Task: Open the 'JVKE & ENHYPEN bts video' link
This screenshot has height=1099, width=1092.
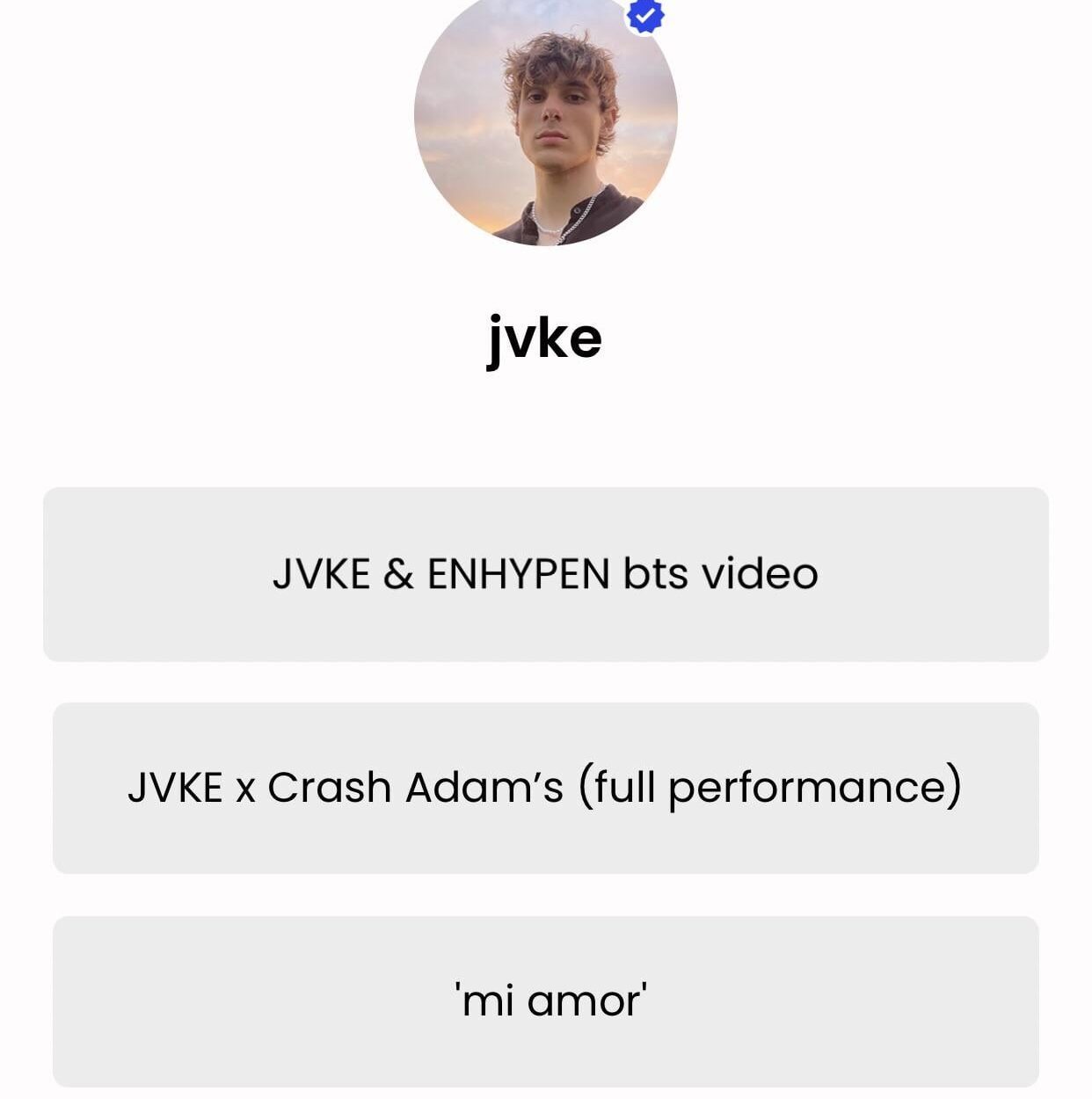Action: pyautogui.click(x=545, y=571)
